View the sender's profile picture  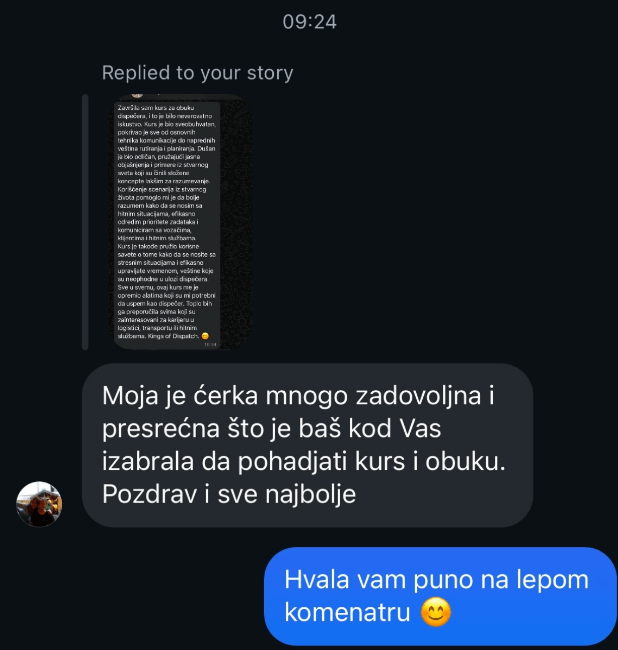[x=40, y=503]
